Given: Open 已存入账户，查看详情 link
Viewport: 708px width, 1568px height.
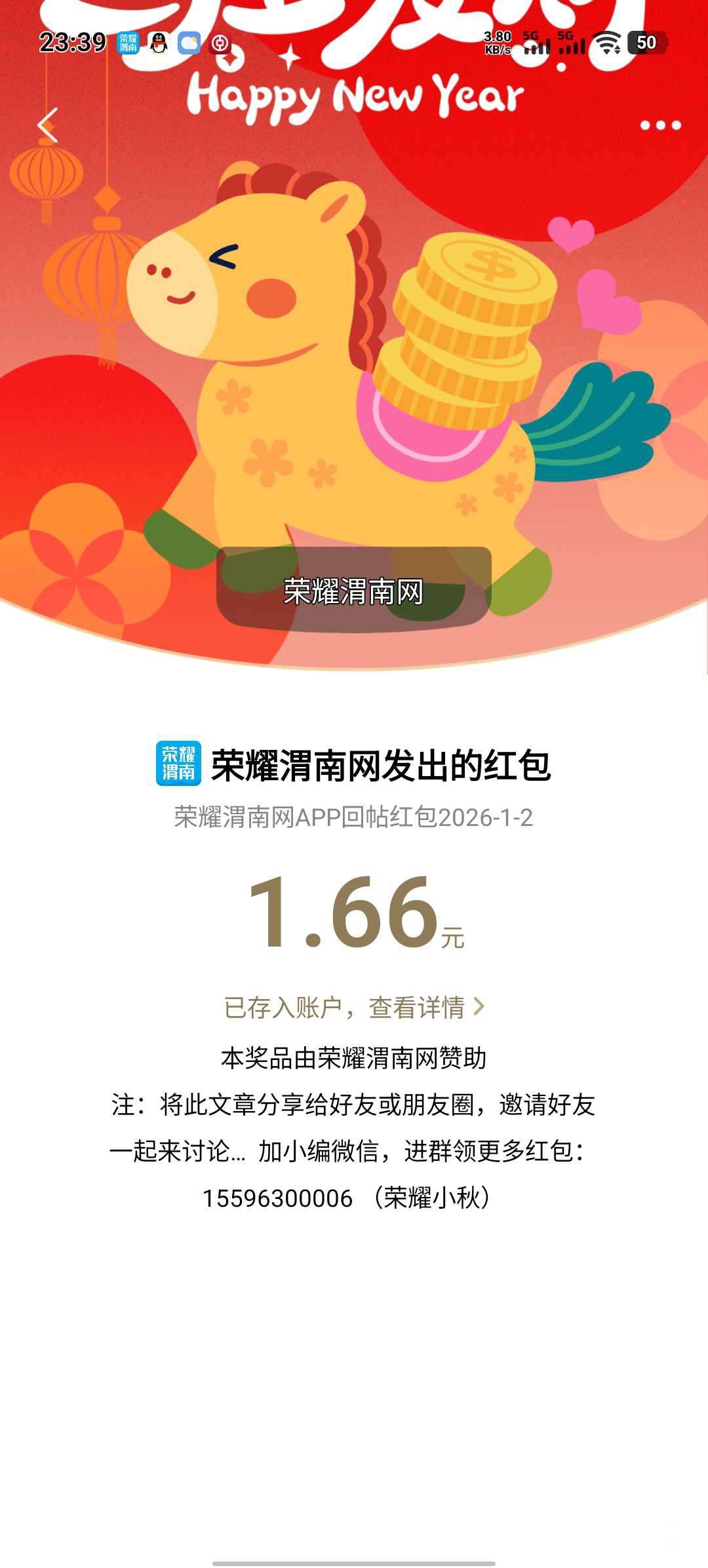Looking at the screenshot, I should [354, 1007].
